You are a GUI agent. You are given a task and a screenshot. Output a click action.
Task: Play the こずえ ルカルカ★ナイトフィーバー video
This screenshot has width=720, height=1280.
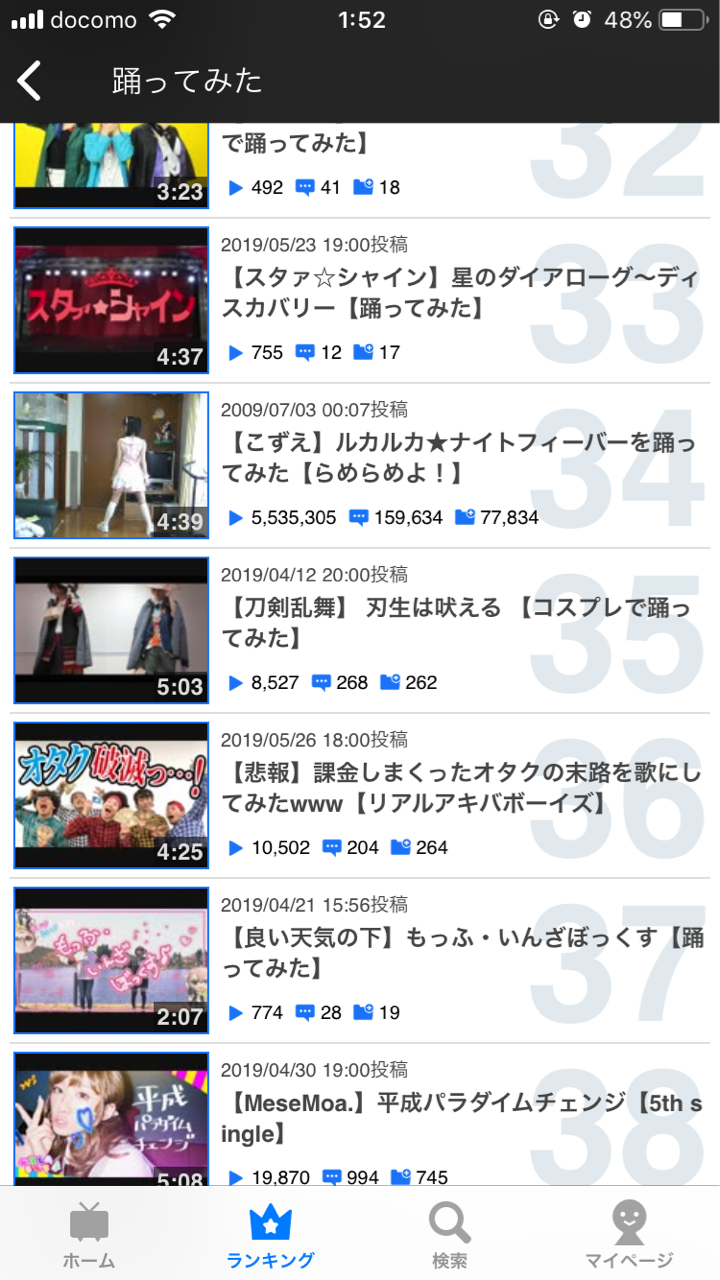pyautogui.click(x=360, y=466)
